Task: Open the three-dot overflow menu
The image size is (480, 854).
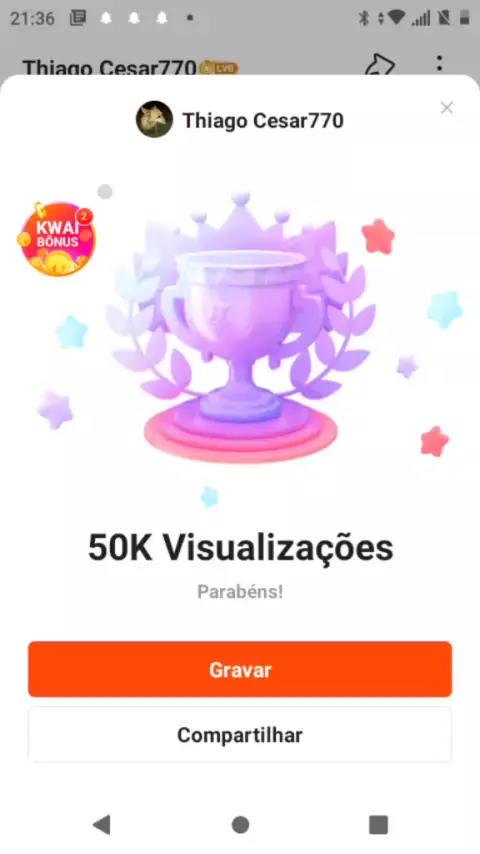Action: point(439,63)
